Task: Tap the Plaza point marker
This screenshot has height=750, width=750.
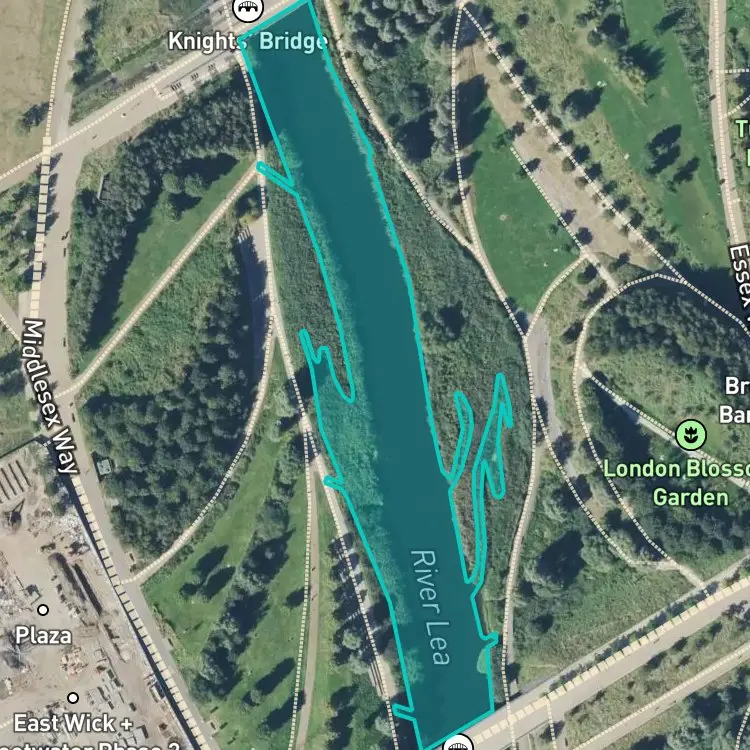Action: click(x=43, y=610)
